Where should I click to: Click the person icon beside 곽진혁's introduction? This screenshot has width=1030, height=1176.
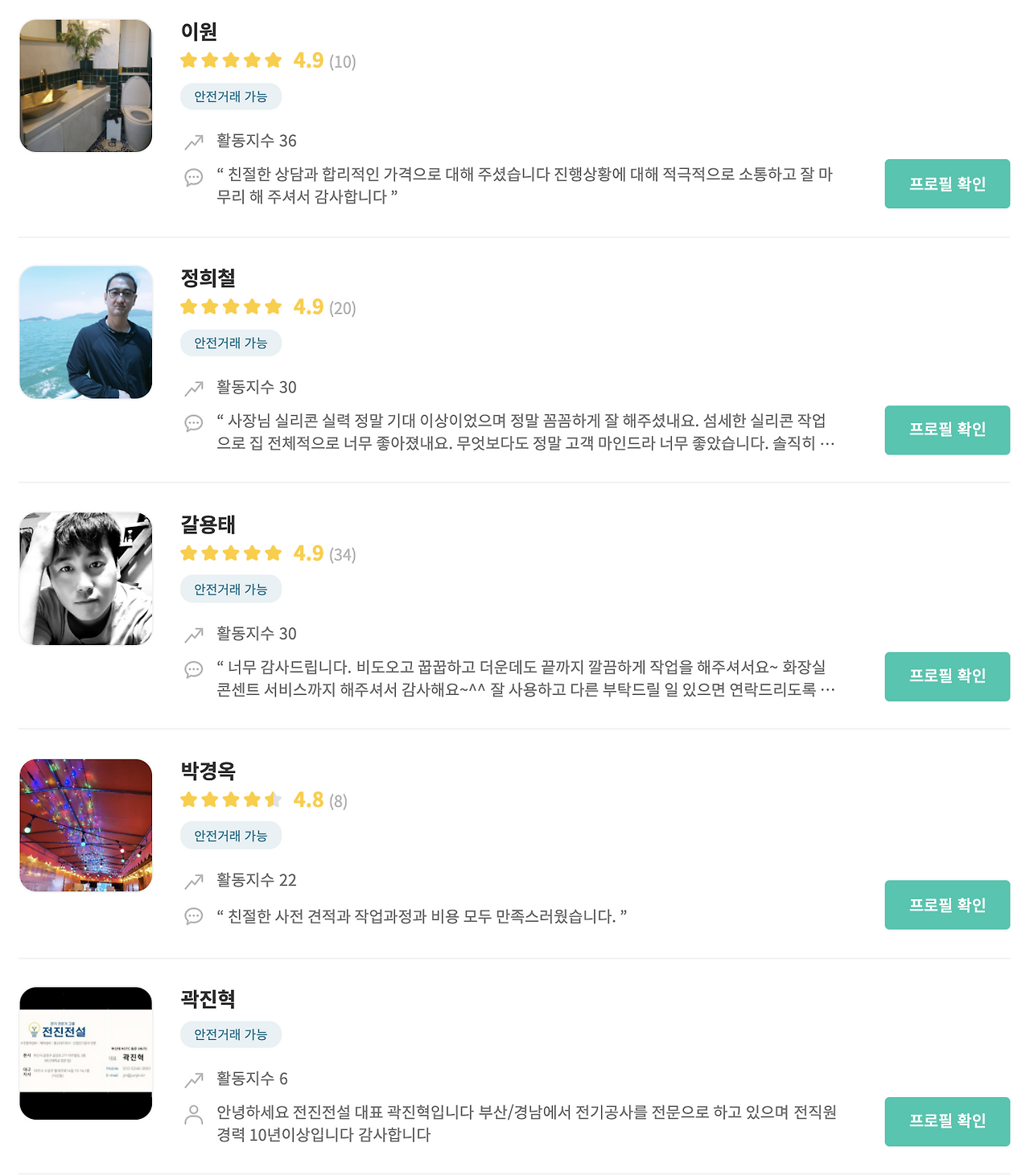tap(192, 1112)
